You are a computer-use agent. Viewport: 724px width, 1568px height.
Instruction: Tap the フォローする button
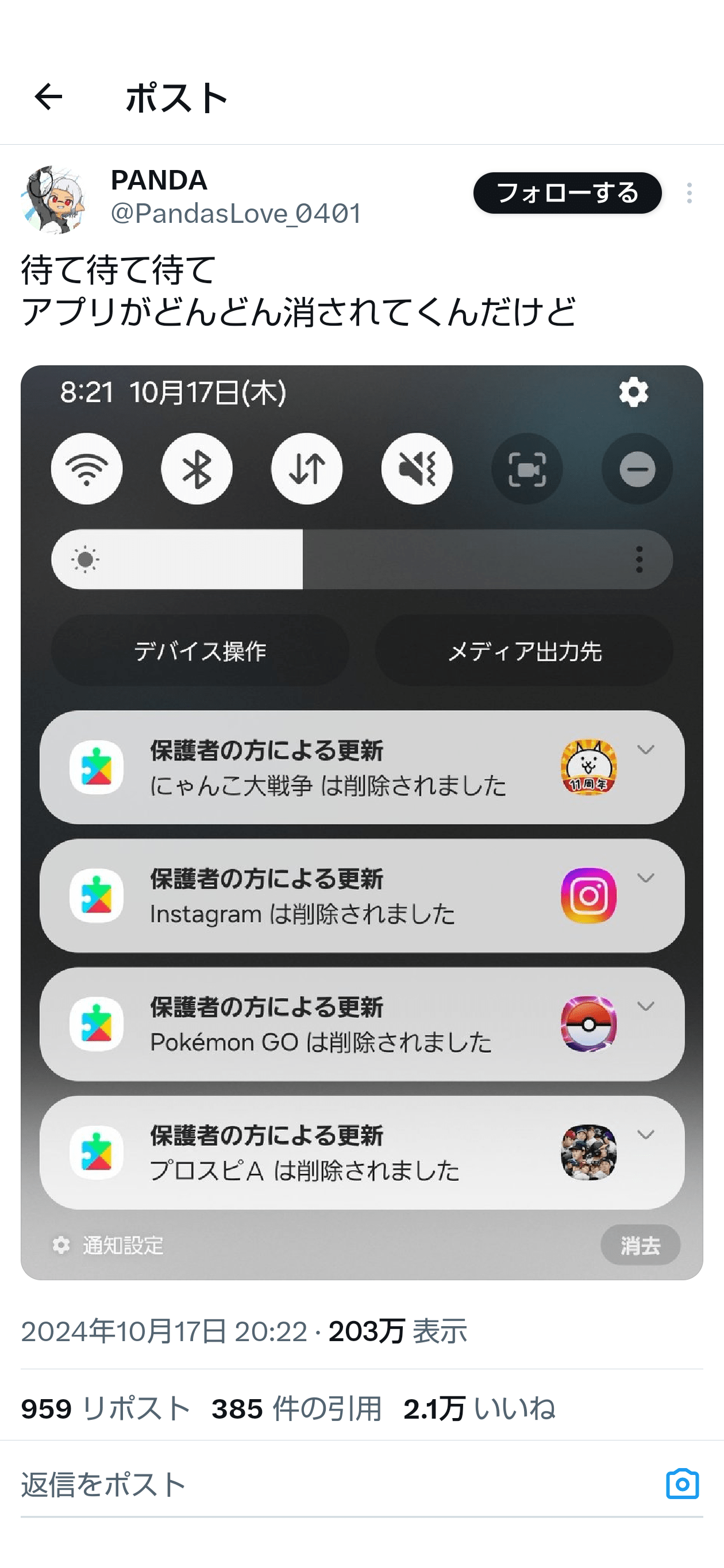567,193
